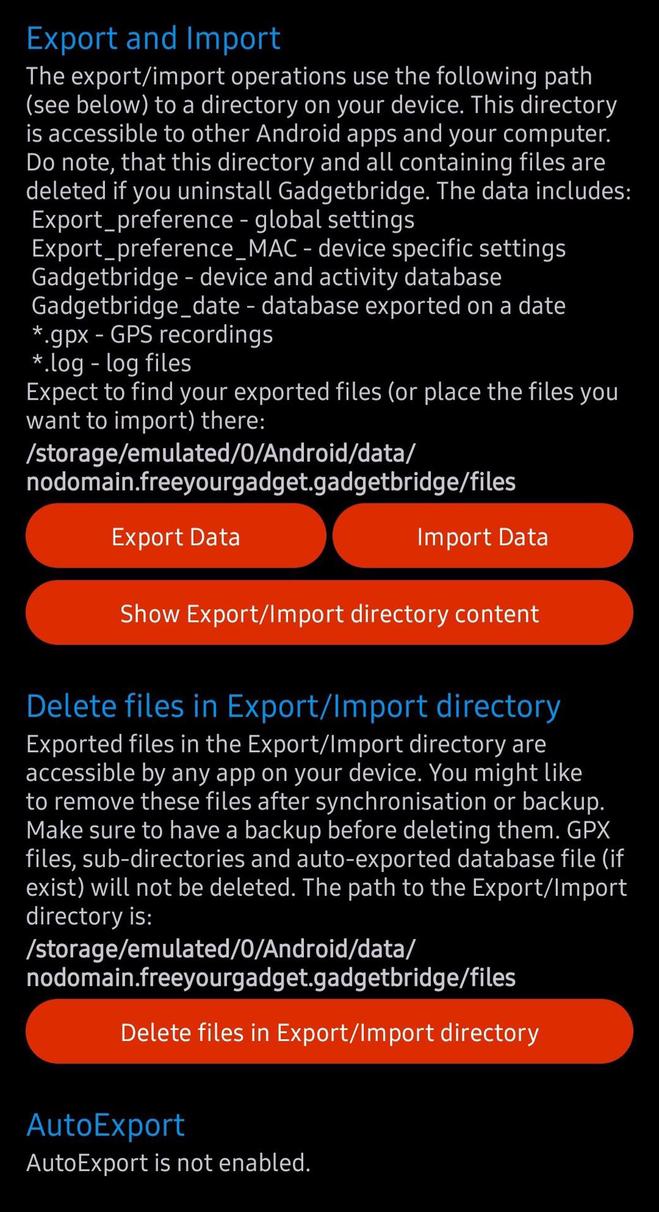Tap the Export Data button

pos(176,537)
